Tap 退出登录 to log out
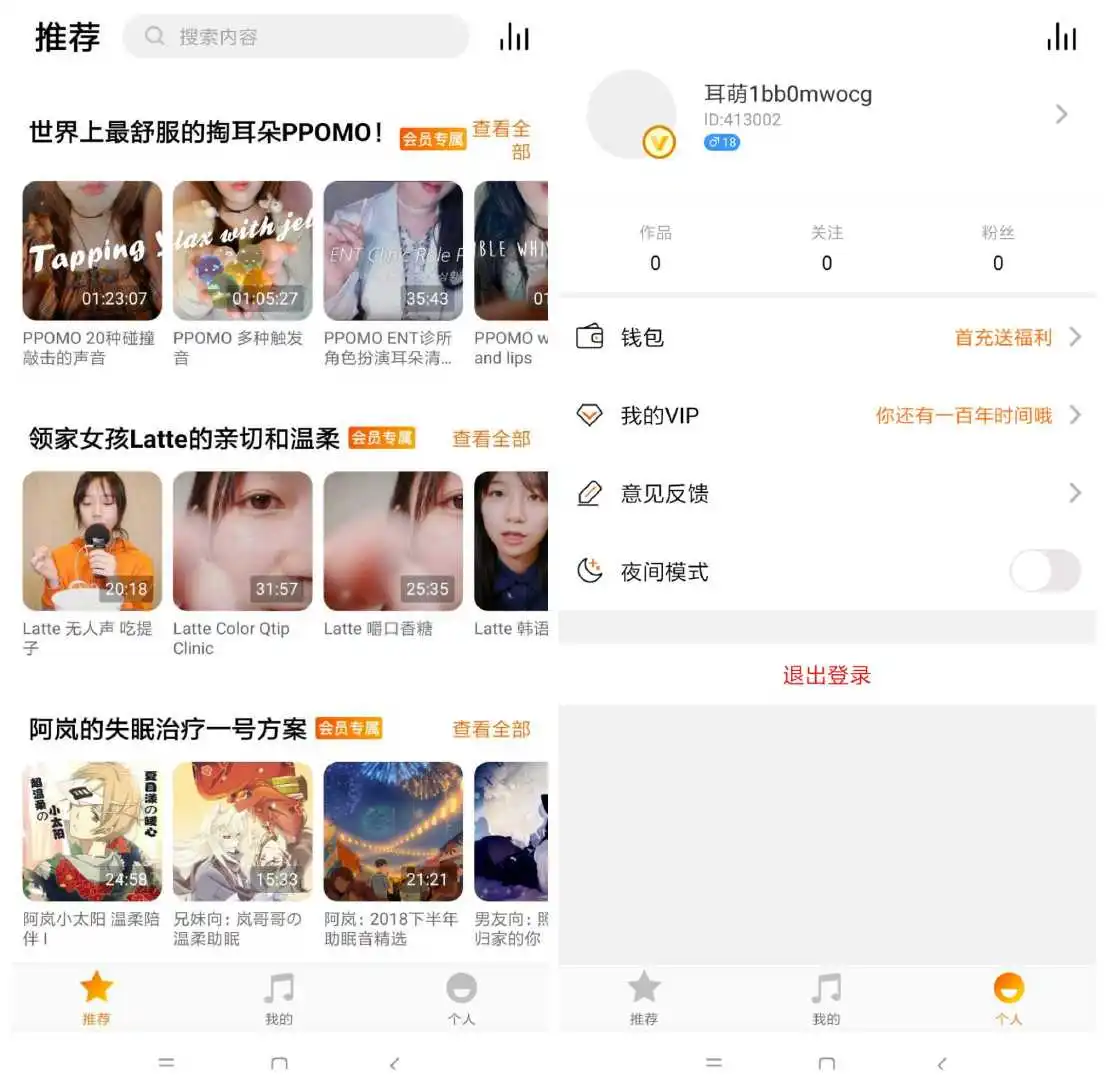Viewport: 1106px width, 1080px height. click(826, 676)
